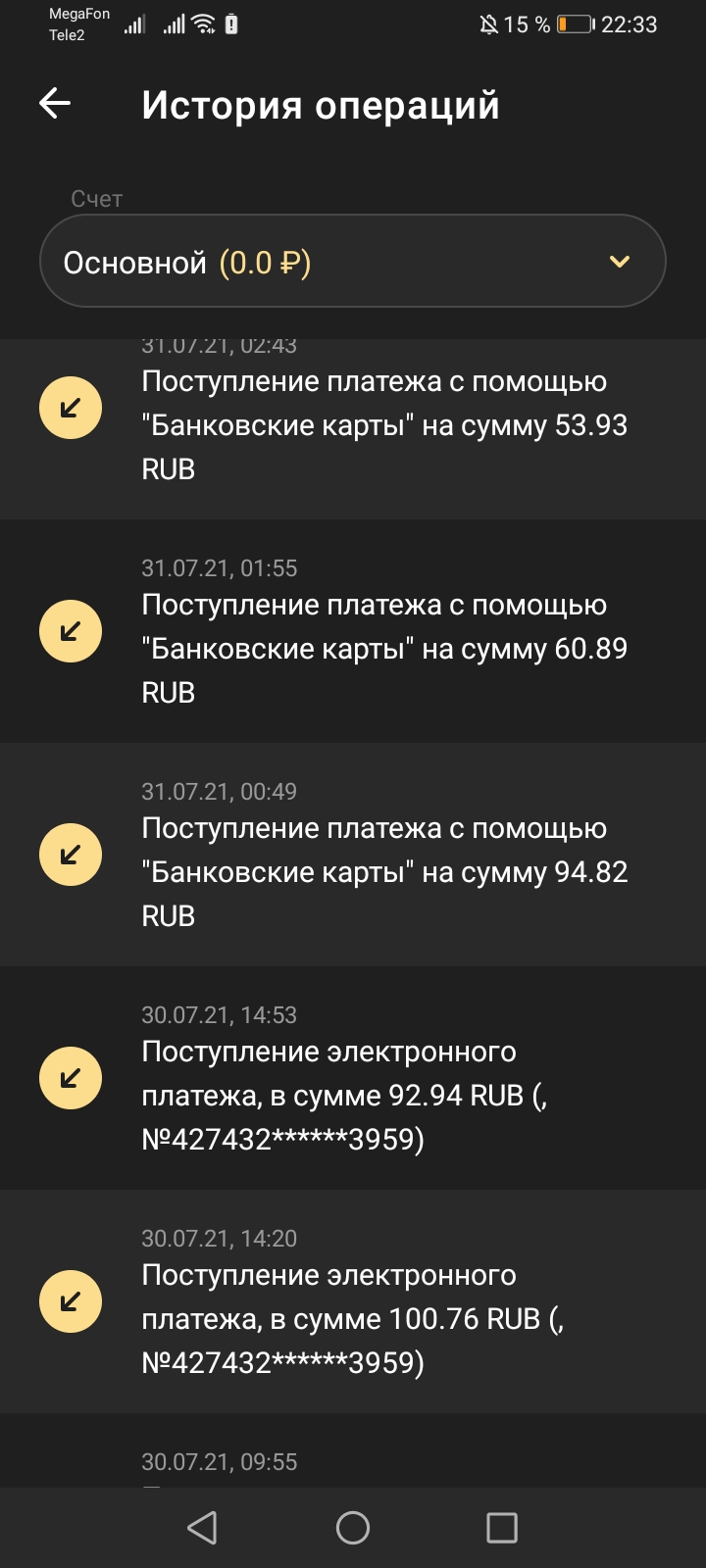Expand the Основной account dropdown

tap(353, 262)
